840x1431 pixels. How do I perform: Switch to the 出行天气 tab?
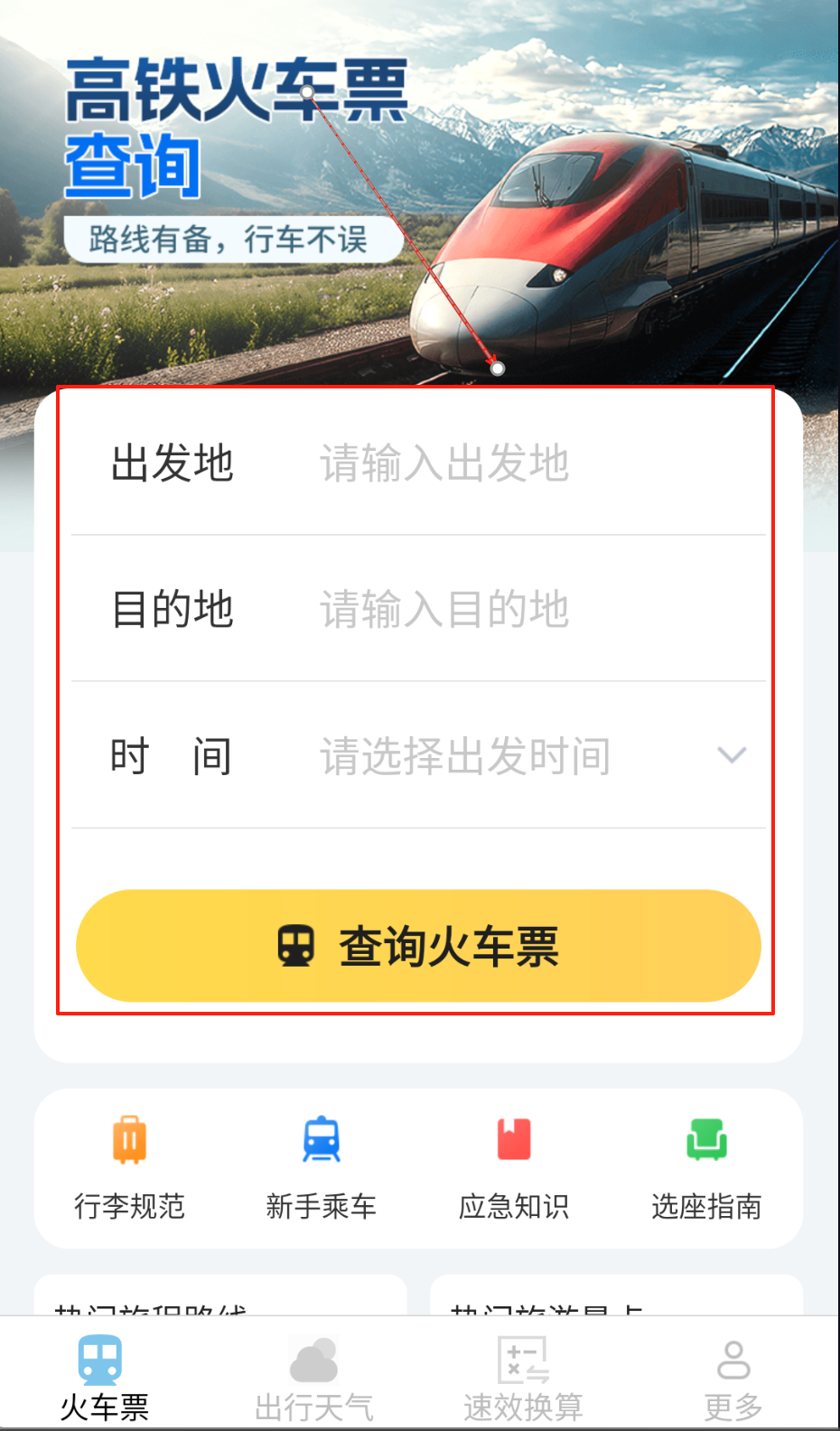313,1378
